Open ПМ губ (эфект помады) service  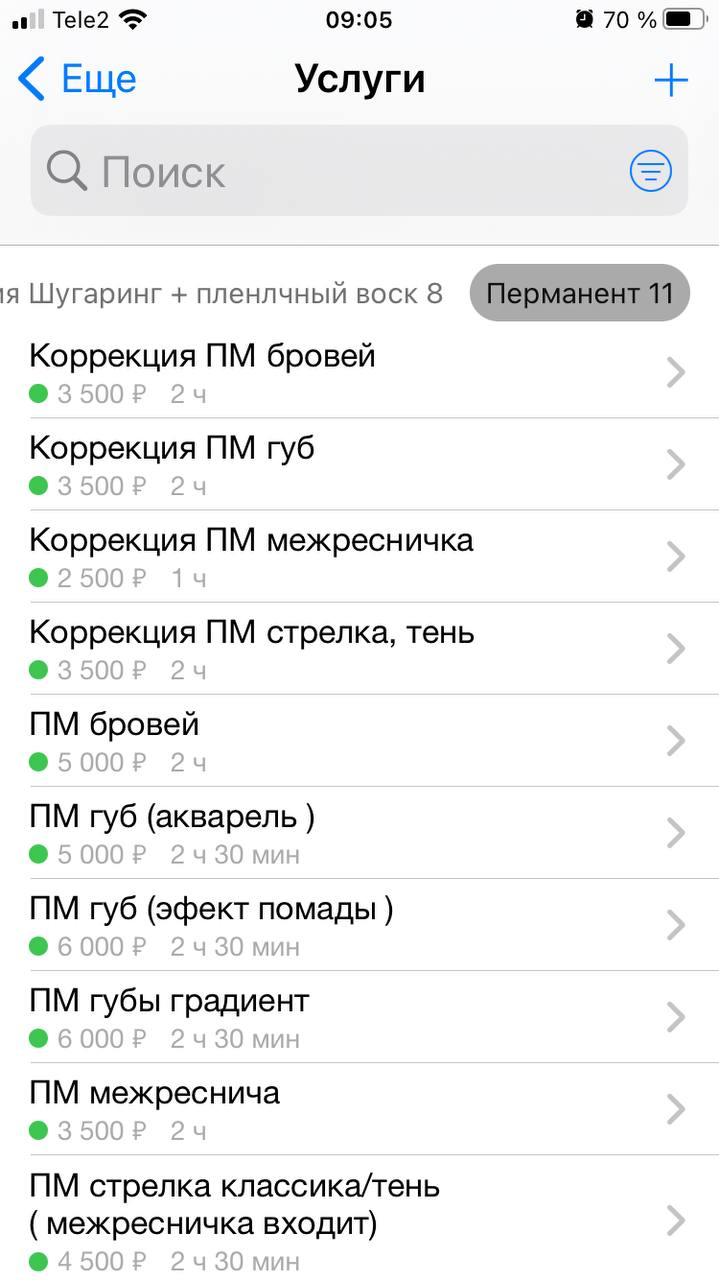pyautogui.click(x=359, y=925)
